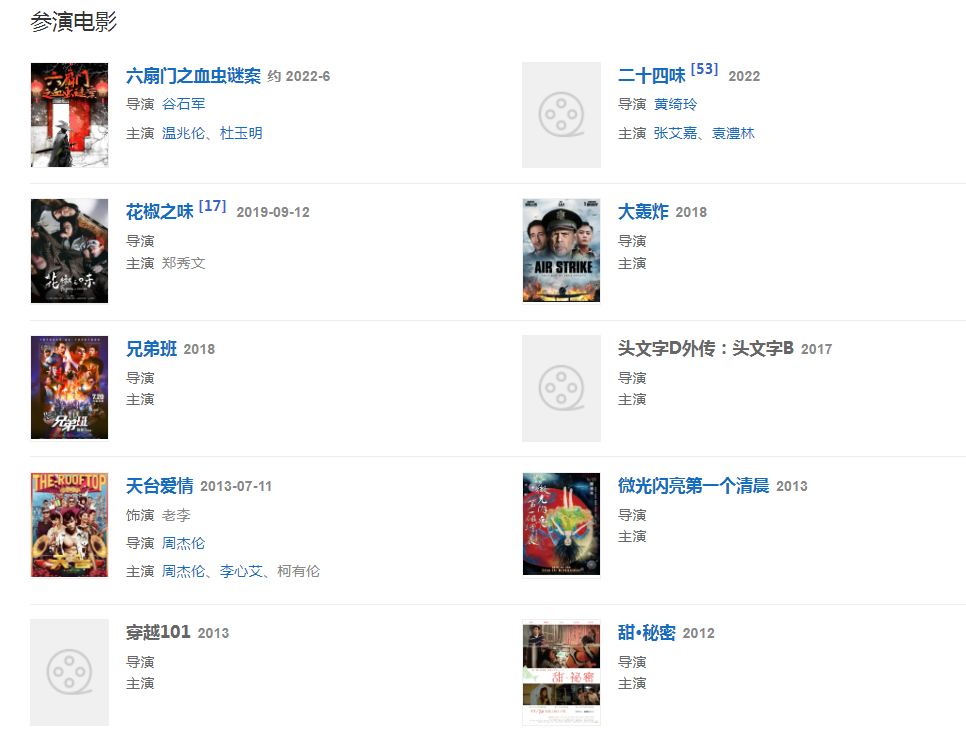View reference [53] next to 二十四味
This screenshot has height=735, width=966.
tap(704, 69)
